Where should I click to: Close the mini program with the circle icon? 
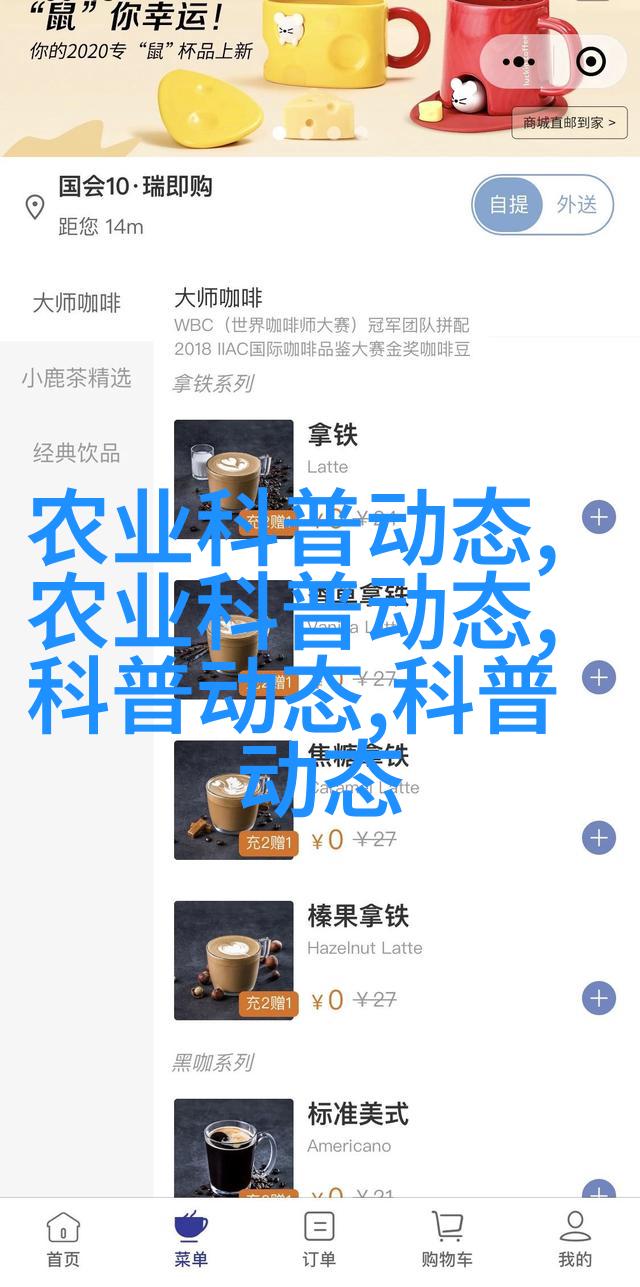tap(591, 62)
